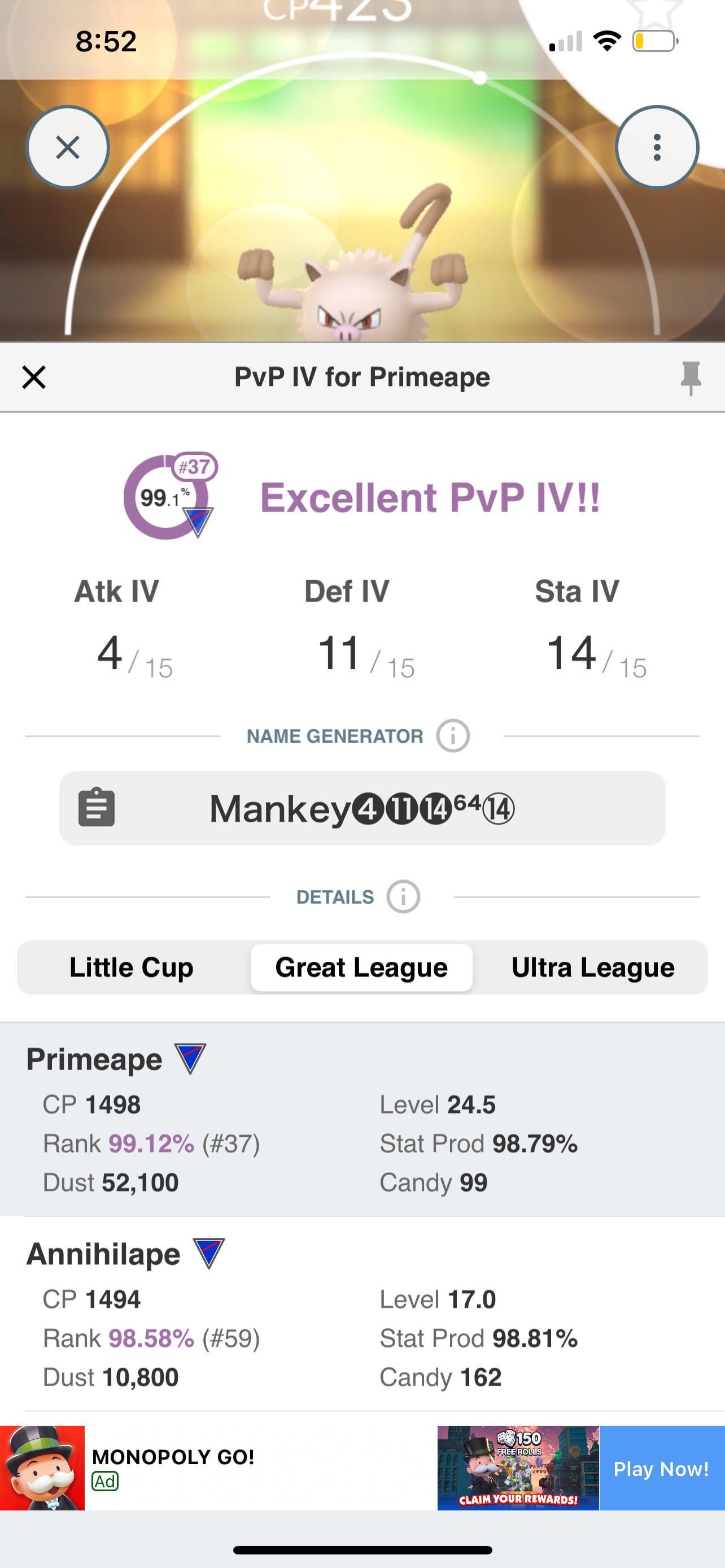Image resolution: width=725 pixels, height=1568 pixels.
Task: Switch to Ultra League tab
Action: pyautogui.click(x=592, y=967)
